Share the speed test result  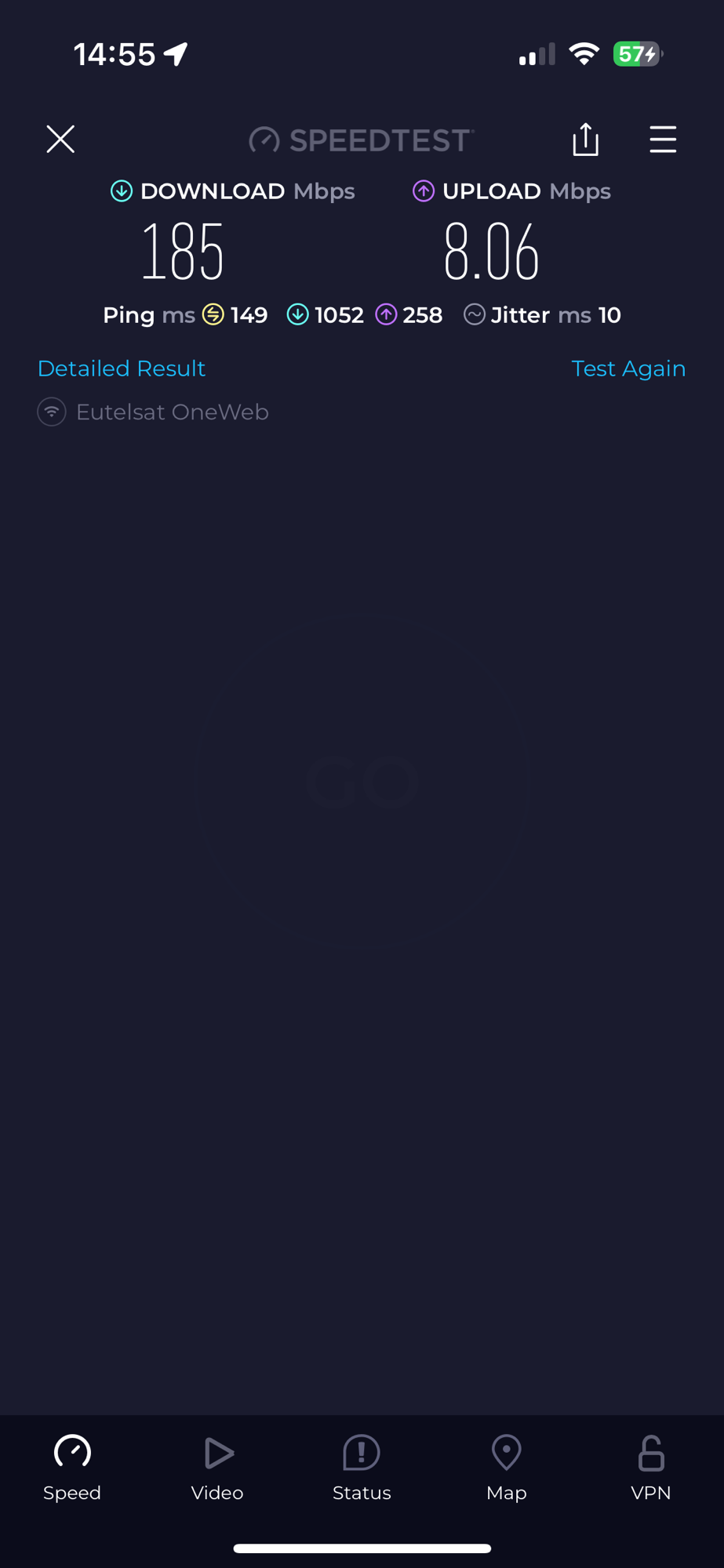click(x=585, y=140)
